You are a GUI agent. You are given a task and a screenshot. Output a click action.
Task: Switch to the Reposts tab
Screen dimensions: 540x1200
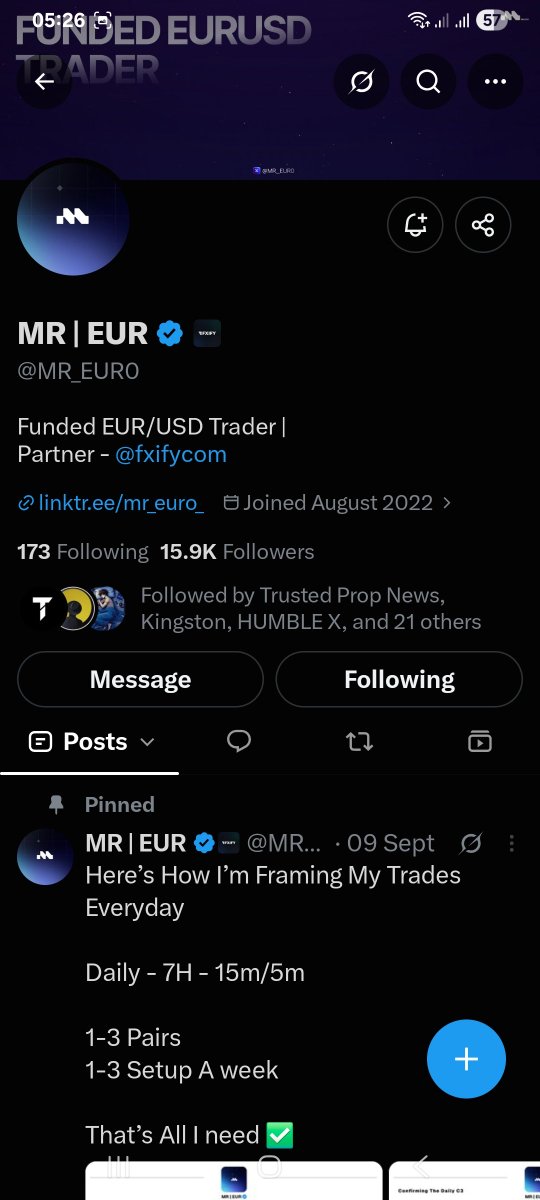[x=359, y=741]
